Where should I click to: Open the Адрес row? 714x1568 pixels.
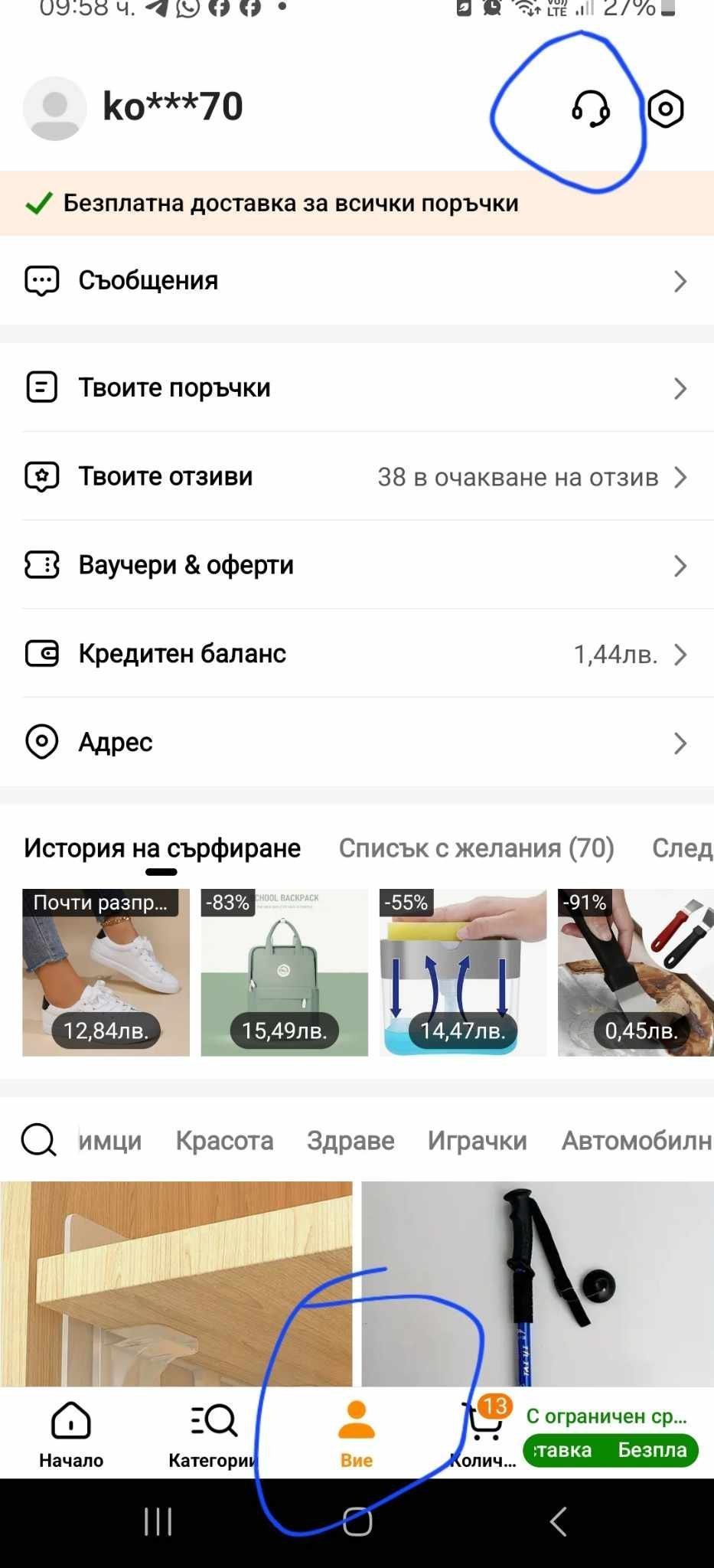tap(357, 742)
